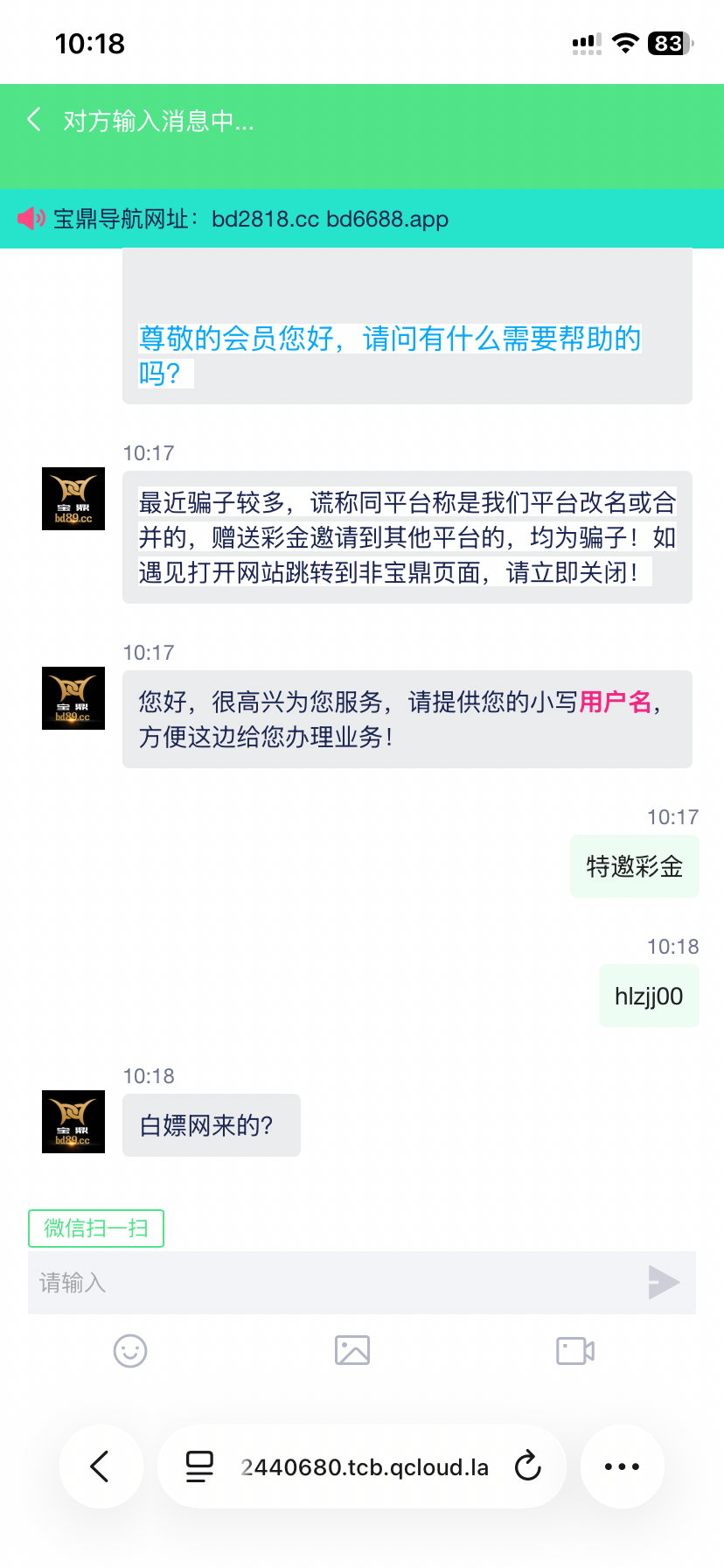Image resolution: width=724 pixels, height=1568 pixels.
Task: Tap the refresh icon in the browser bar
Action: pyautogui.click(x=528, y=1466)
